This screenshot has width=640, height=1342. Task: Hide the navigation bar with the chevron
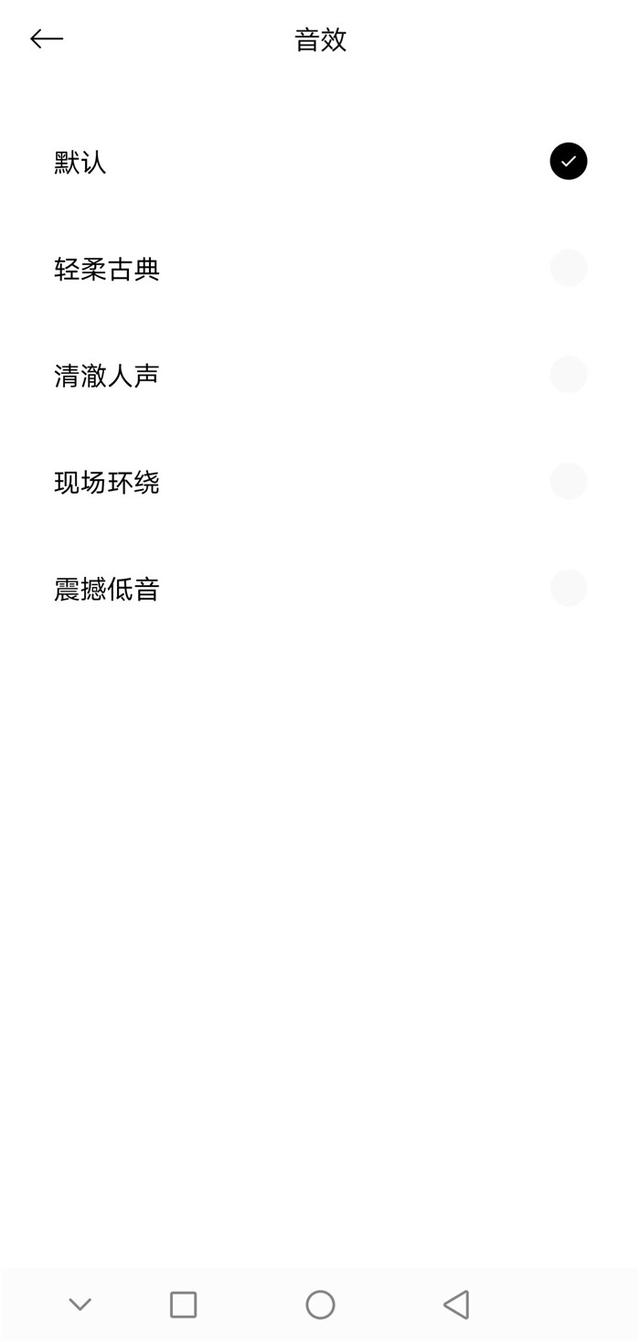tap(80, 1304)
